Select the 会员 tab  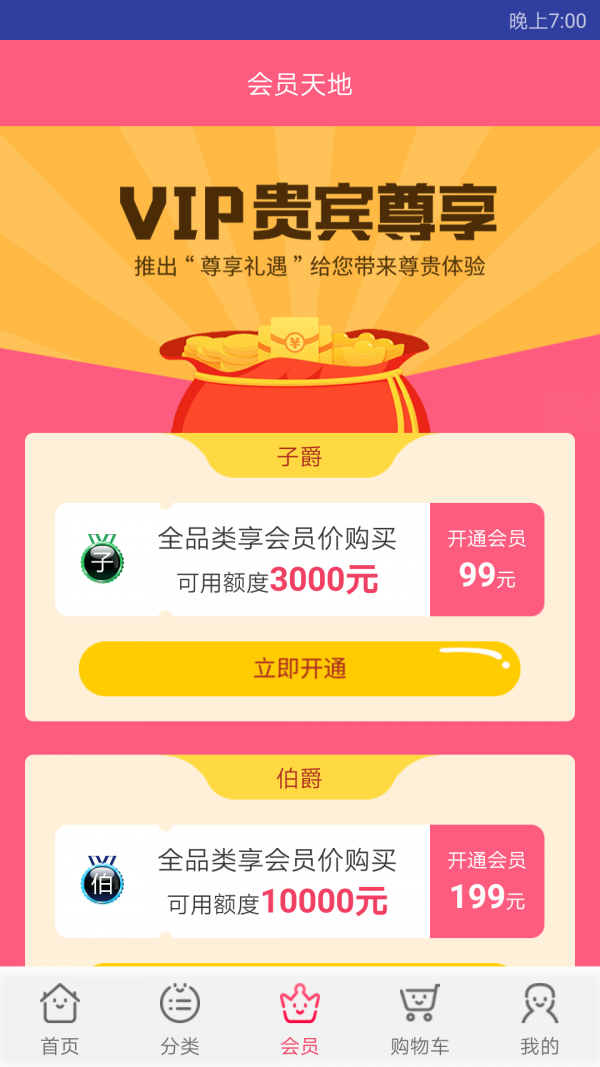(x=300, y=1019)
